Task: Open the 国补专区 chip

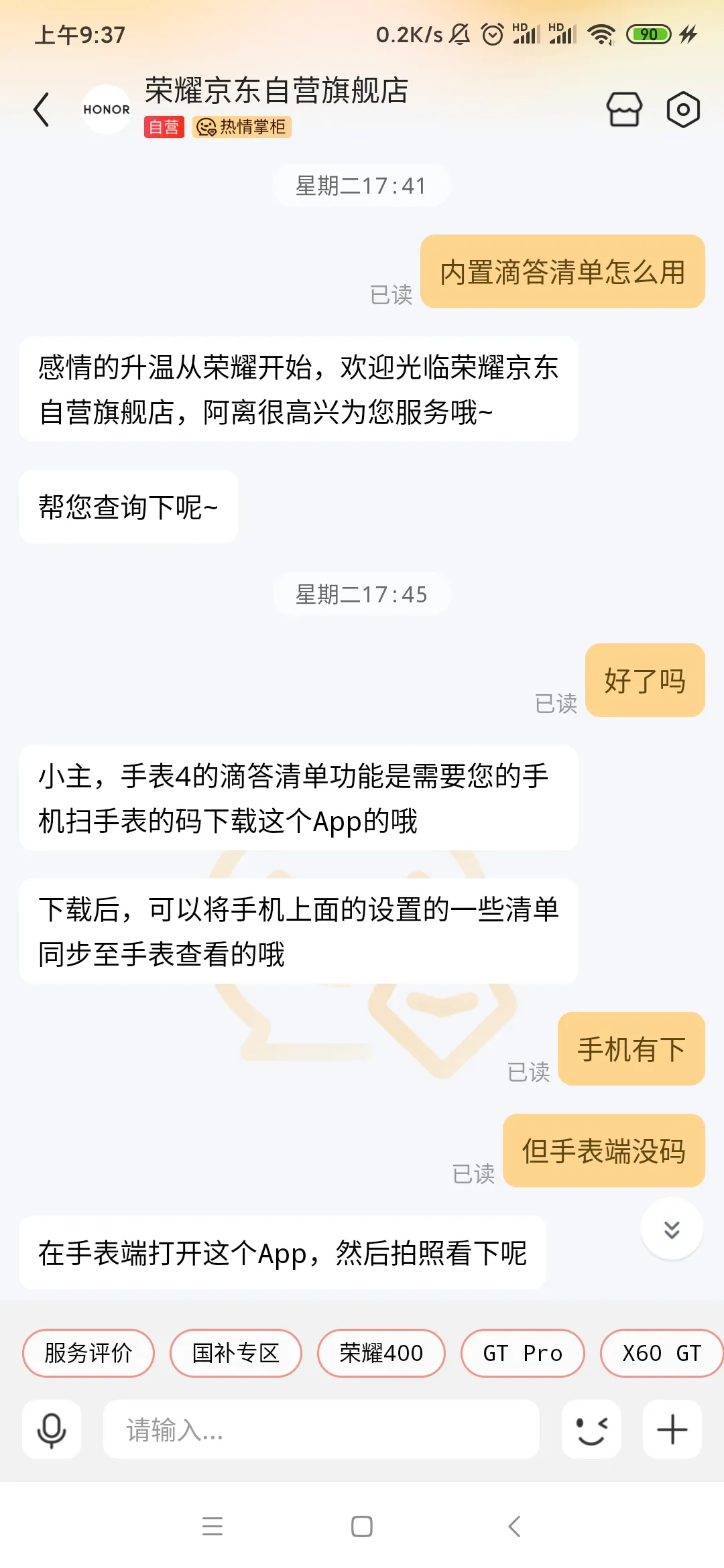Action: click(x=236, y=1353)
